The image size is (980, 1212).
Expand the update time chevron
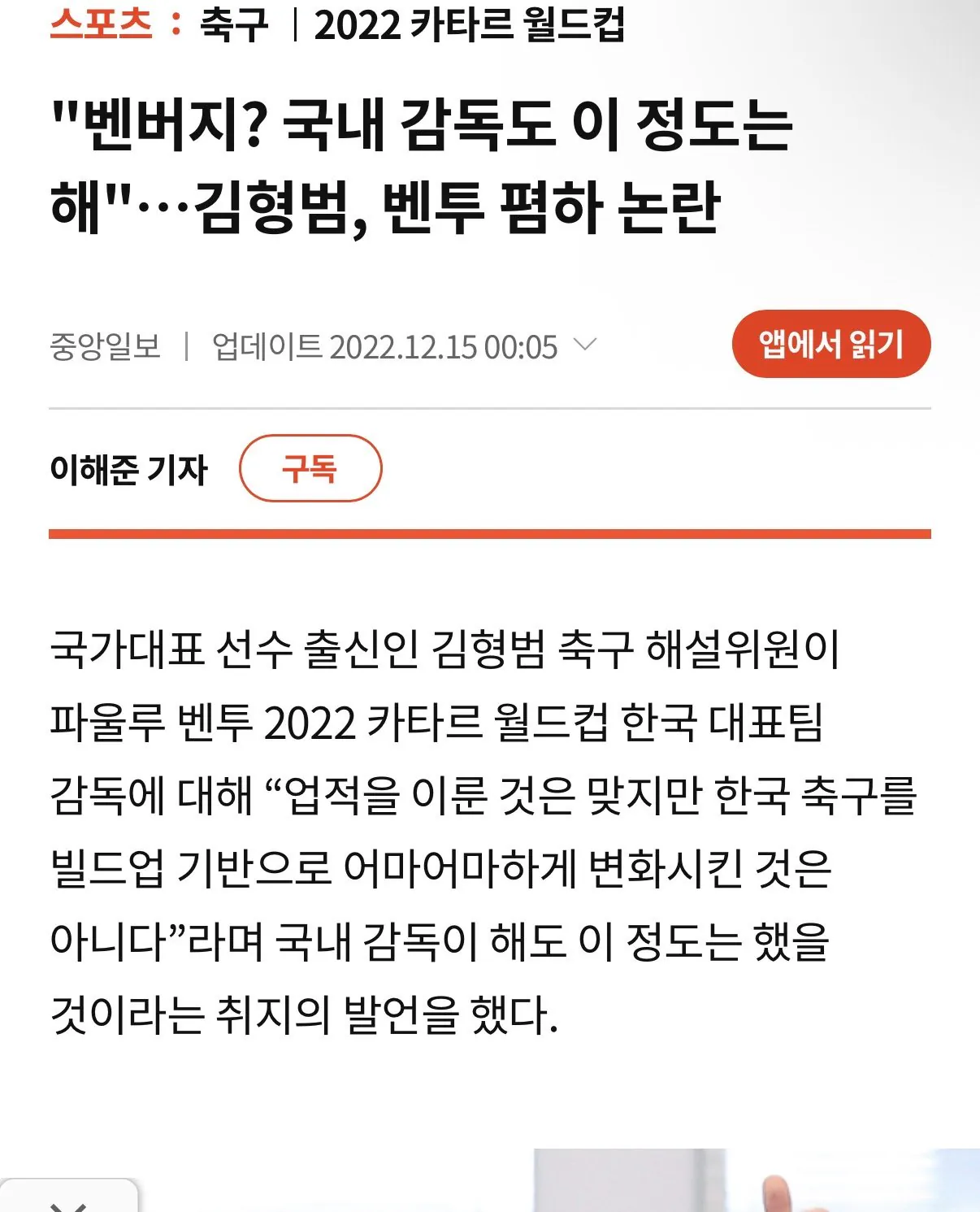coord(585,345)
